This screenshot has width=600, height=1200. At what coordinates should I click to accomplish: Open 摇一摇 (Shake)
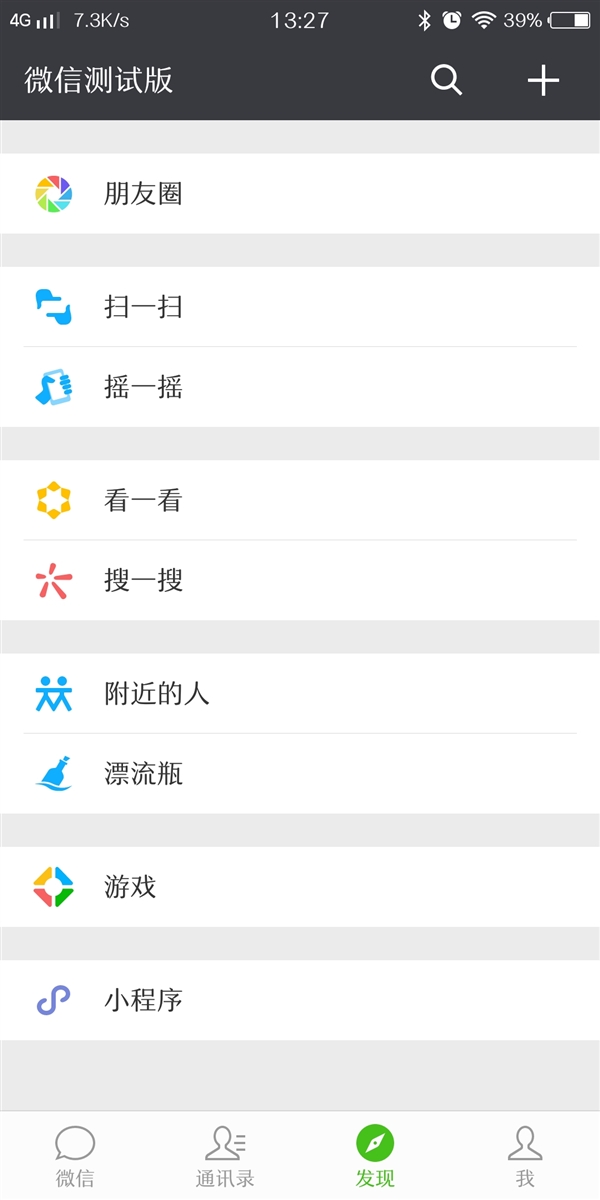pos(300,387)
